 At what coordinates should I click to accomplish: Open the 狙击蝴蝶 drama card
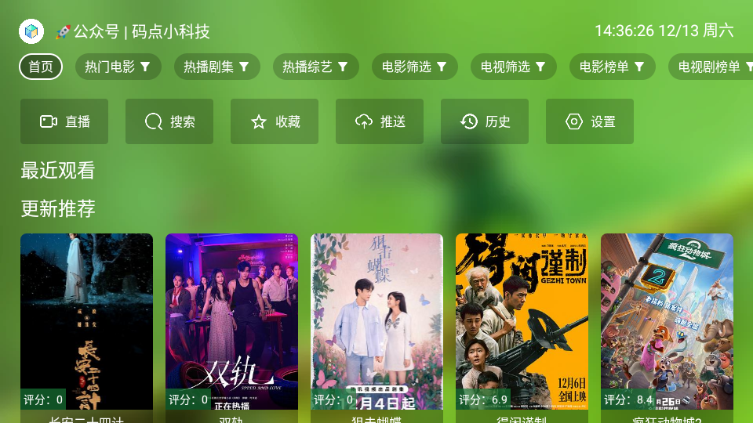(377, 320)
